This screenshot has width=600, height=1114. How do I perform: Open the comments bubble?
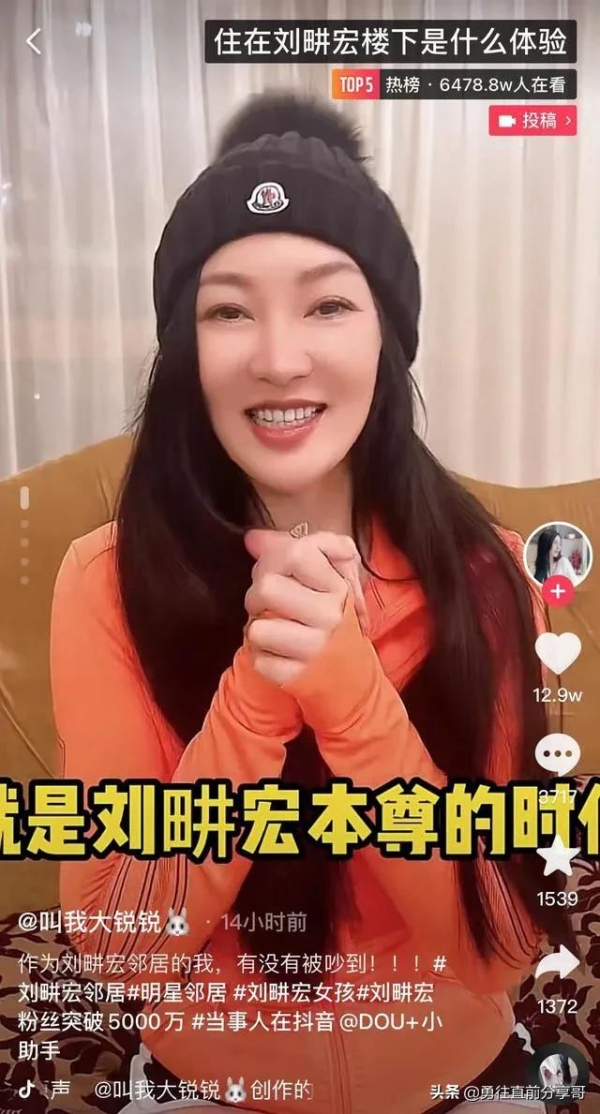coord(557,754)
